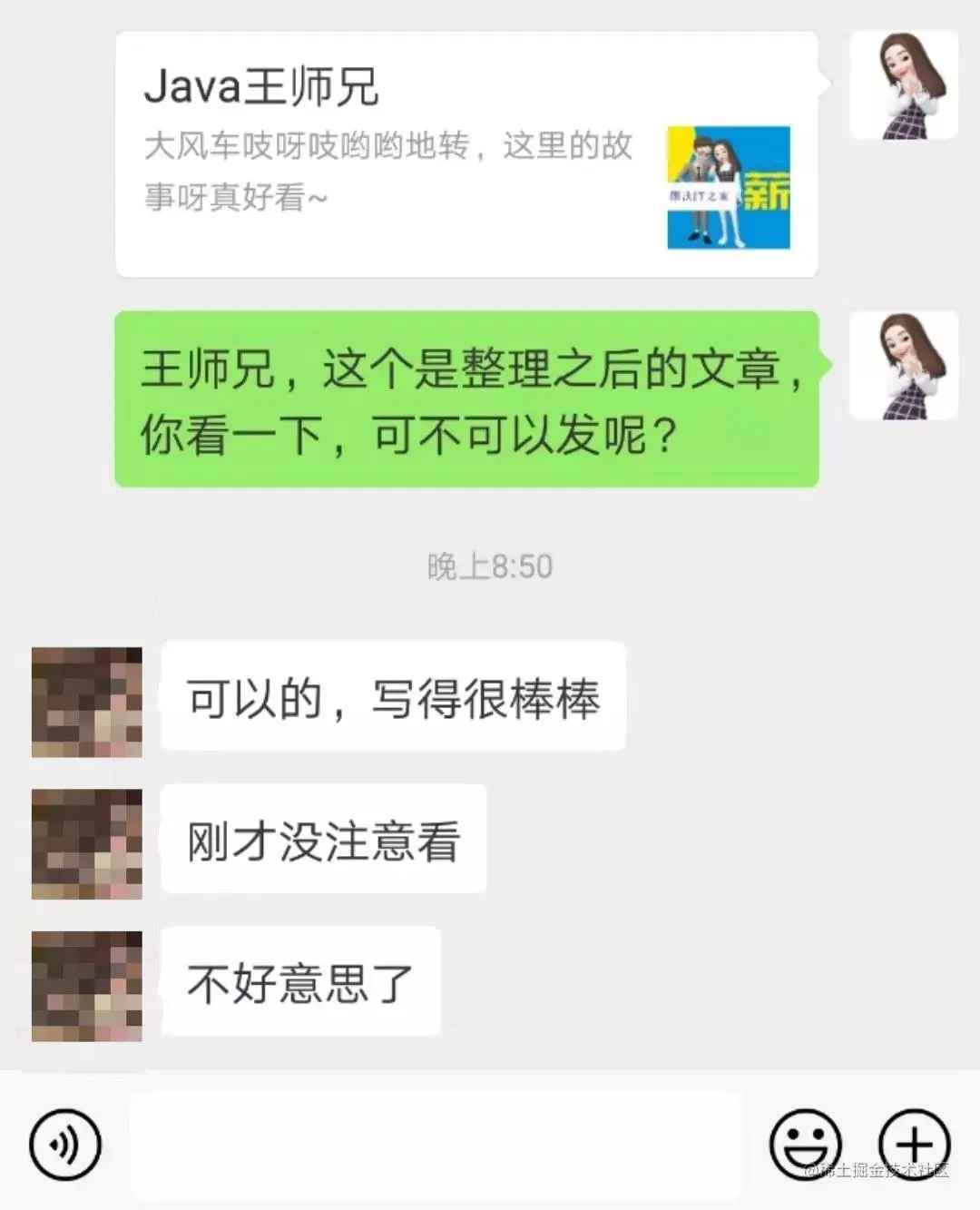Tap the voice input icon
The image size is (980, 1210).
click(64, 1146)
